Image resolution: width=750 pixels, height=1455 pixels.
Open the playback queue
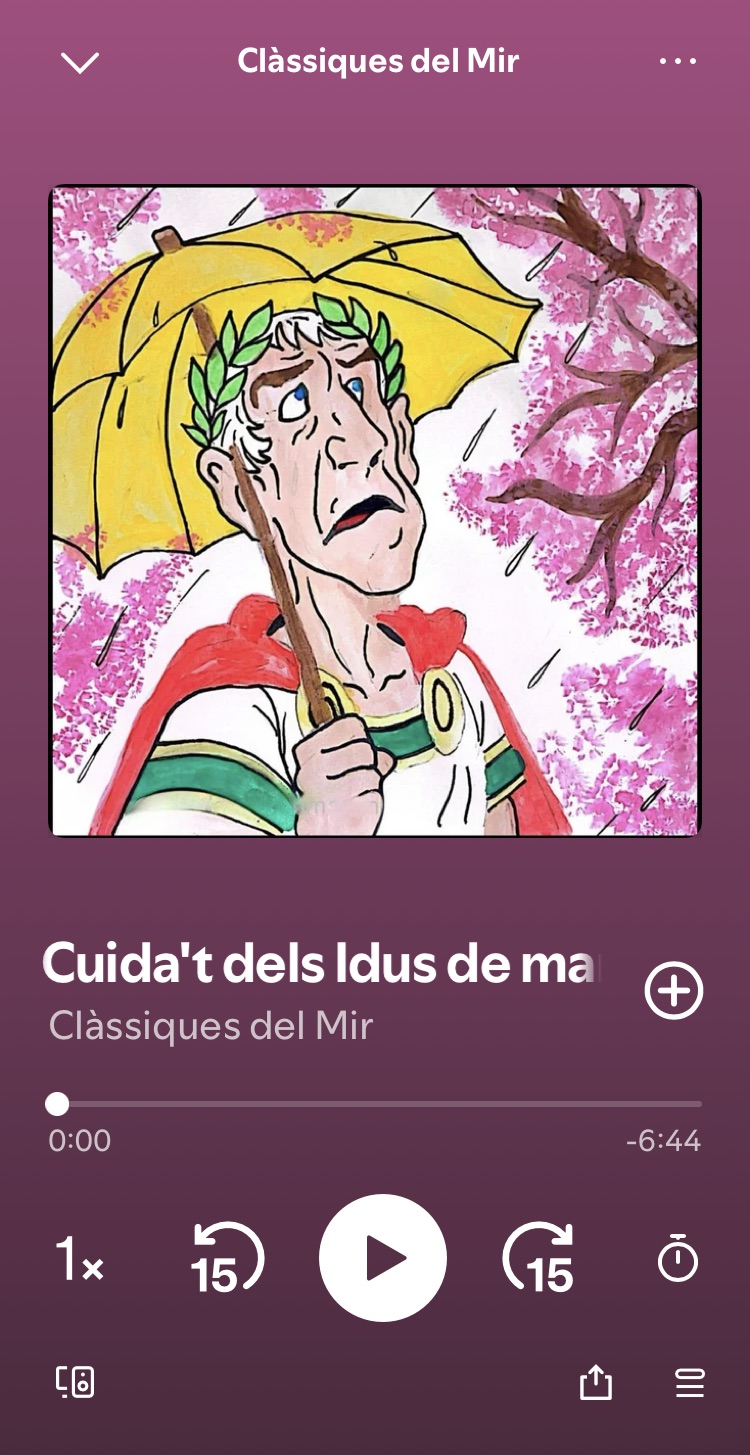pyautogui.click(x=690, y=1383)
